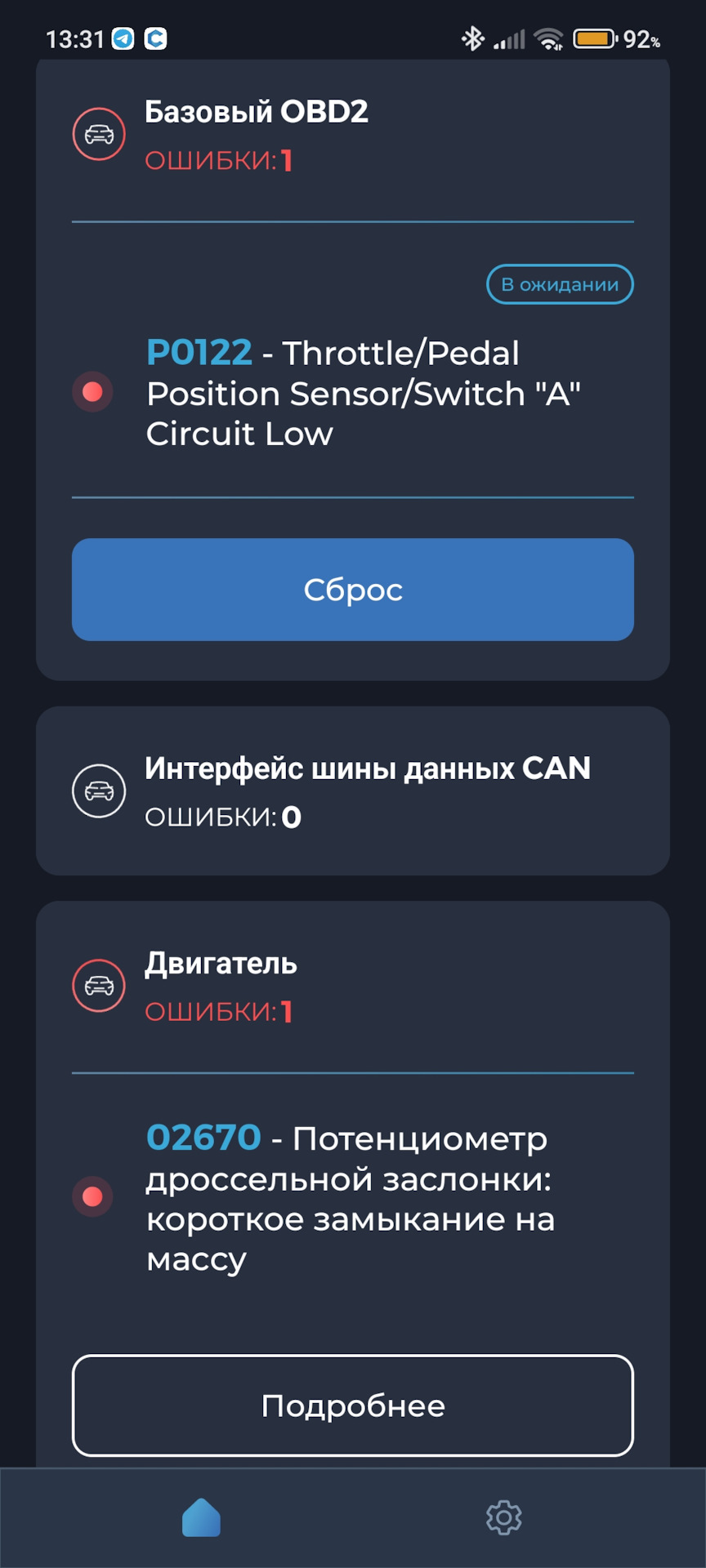Open the Интерфейс шины данных CAN card
Screen dimensions: 706x1568
coord(352,791)
